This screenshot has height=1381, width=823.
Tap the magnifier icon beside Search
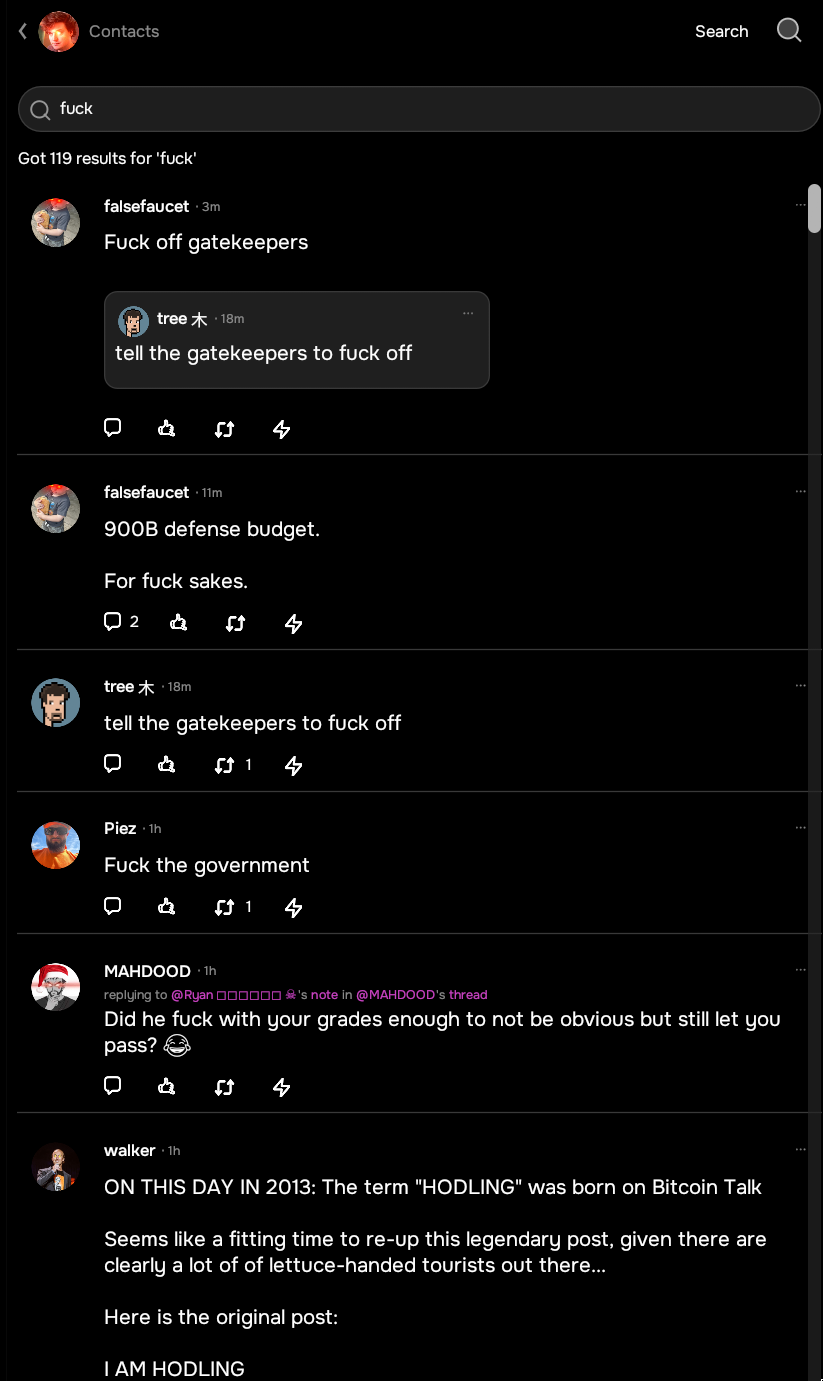(789, 31)
